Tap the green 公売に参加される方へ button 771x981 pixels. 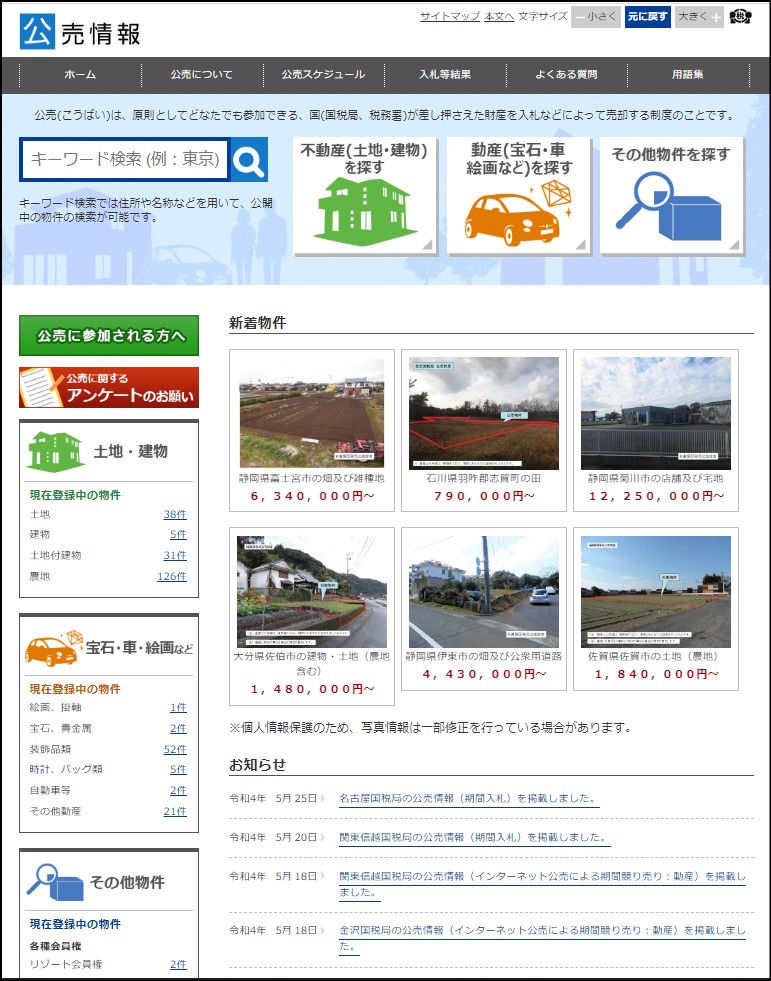point(109,336)
